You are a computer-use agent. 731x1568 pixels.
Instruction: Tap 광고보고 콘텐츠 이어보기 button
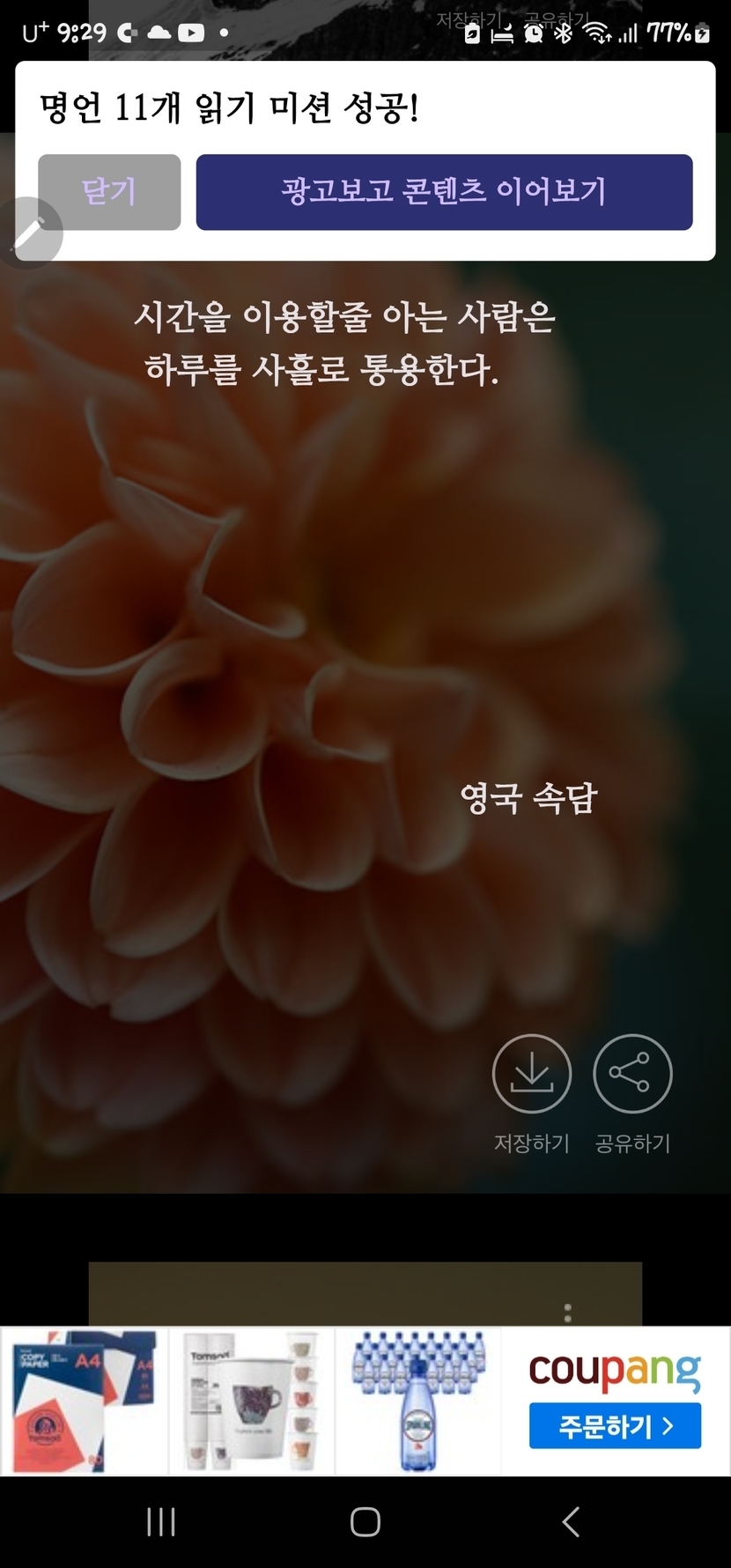(444, 192)
